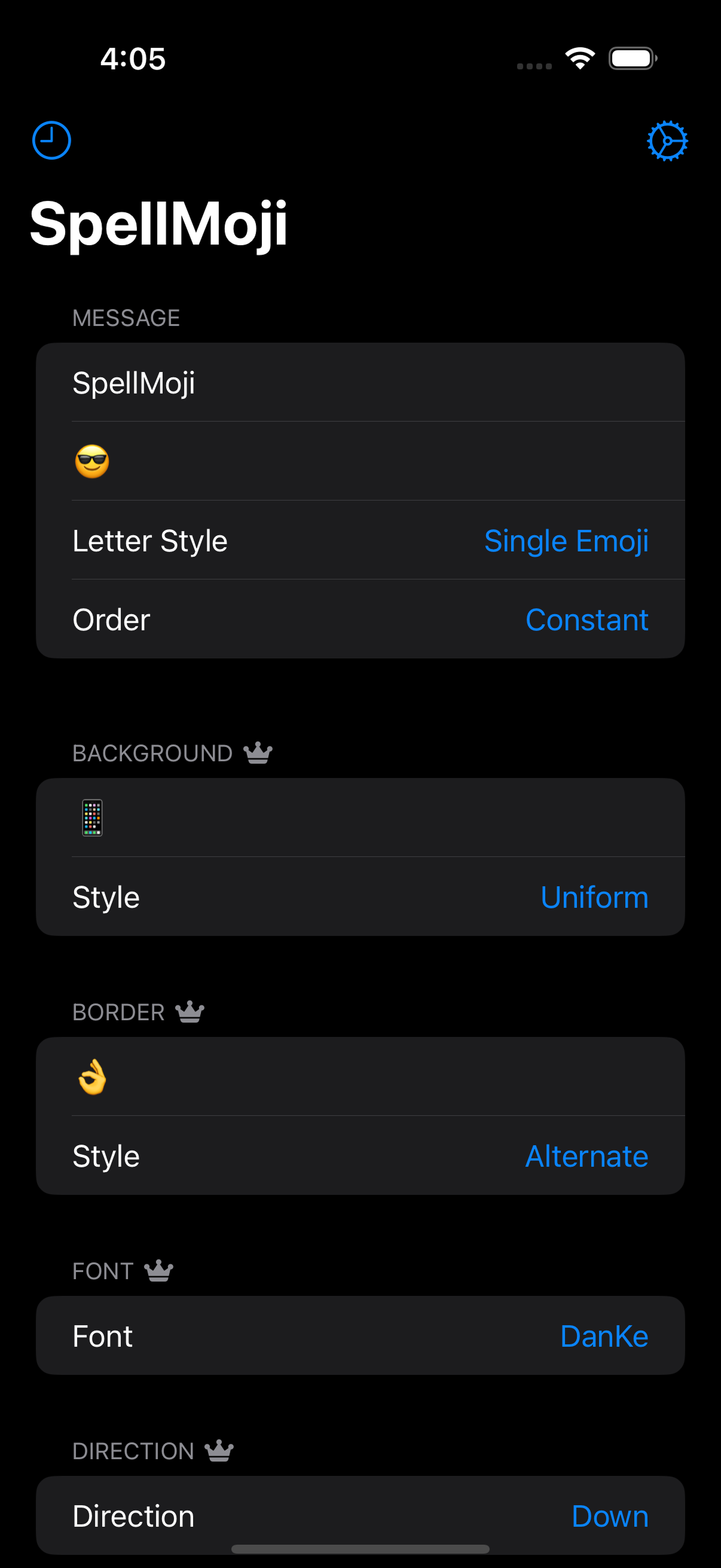Open settings via the gear icon
The height and width of the screenshot is (1568, 721).
(x=667, y=141)
